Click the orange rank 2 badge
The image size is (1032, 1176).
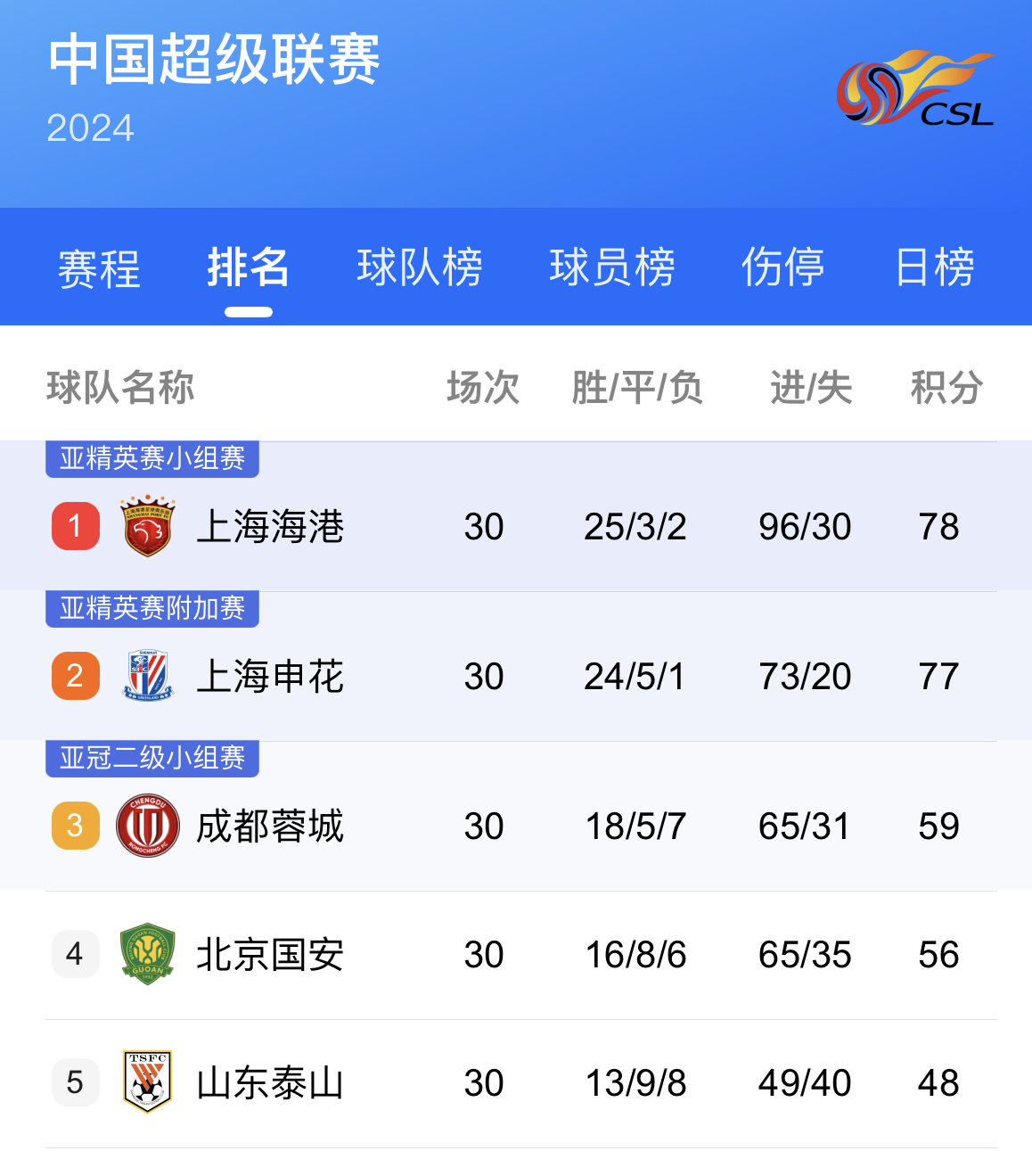pyautogui.click(x=75, y=677)
